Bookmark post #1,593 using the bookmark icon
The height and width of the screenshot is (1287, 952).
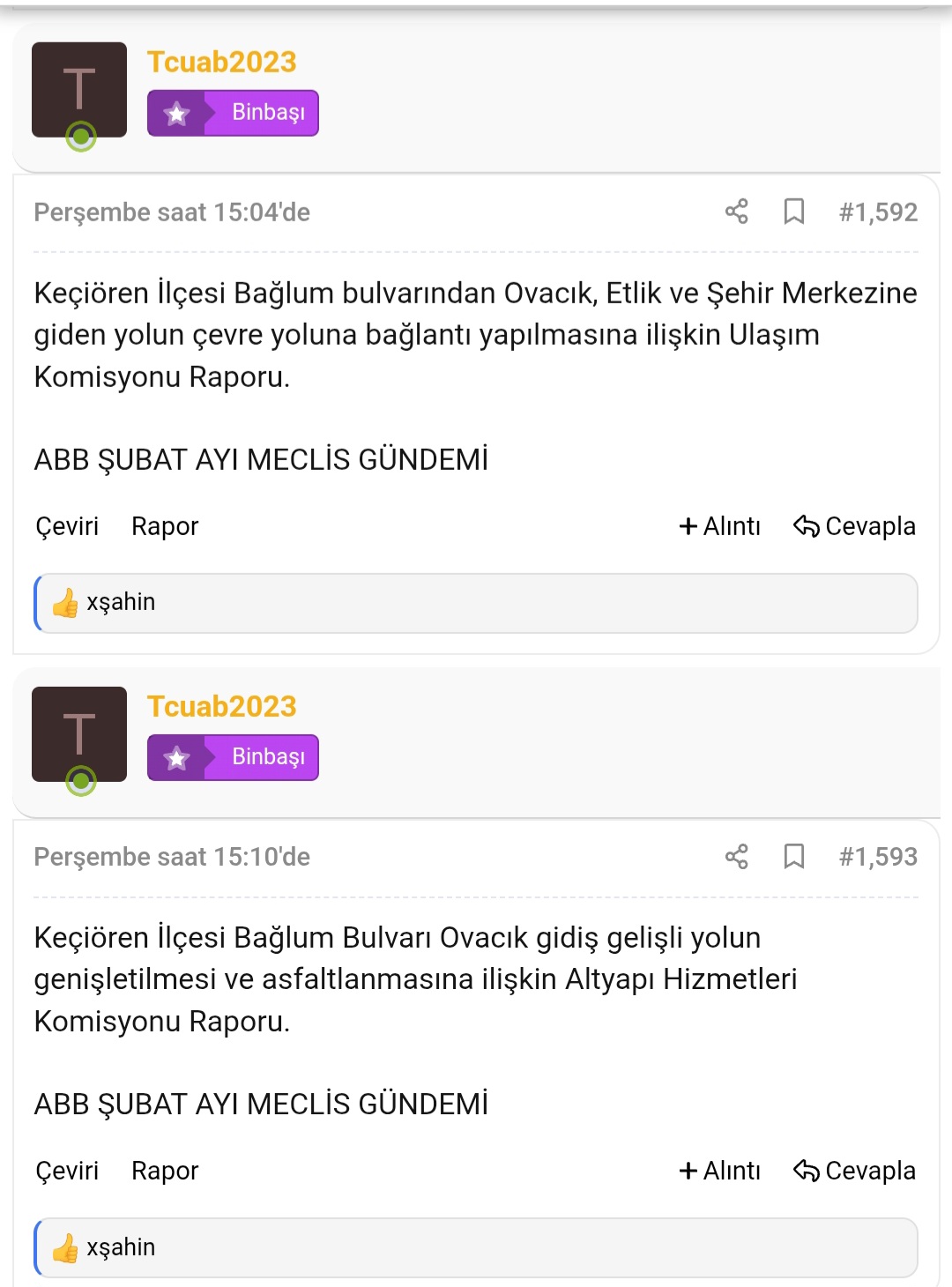[794, 856]
